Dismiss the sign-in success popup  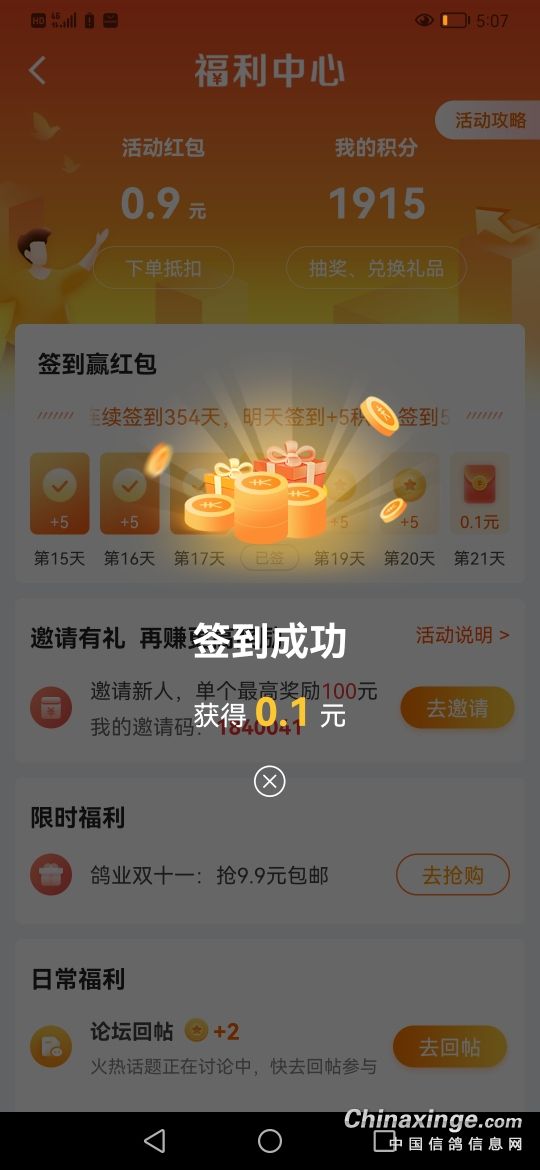(269, 781)
